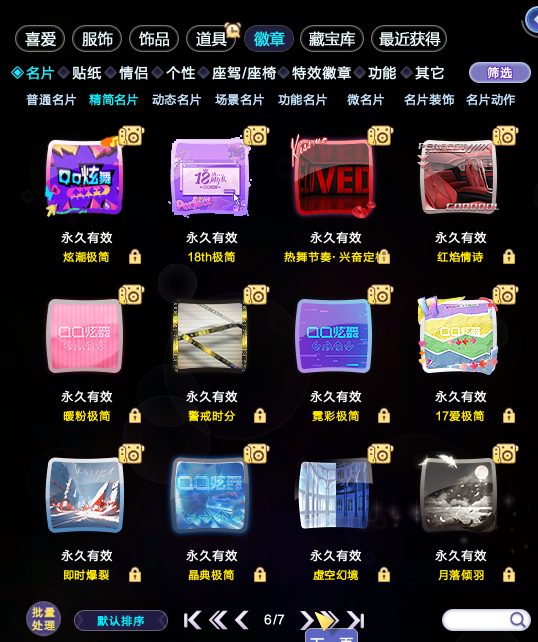The image size is (538, 642).
Task: Open the 藏宝库 tab
Action: 332,39
